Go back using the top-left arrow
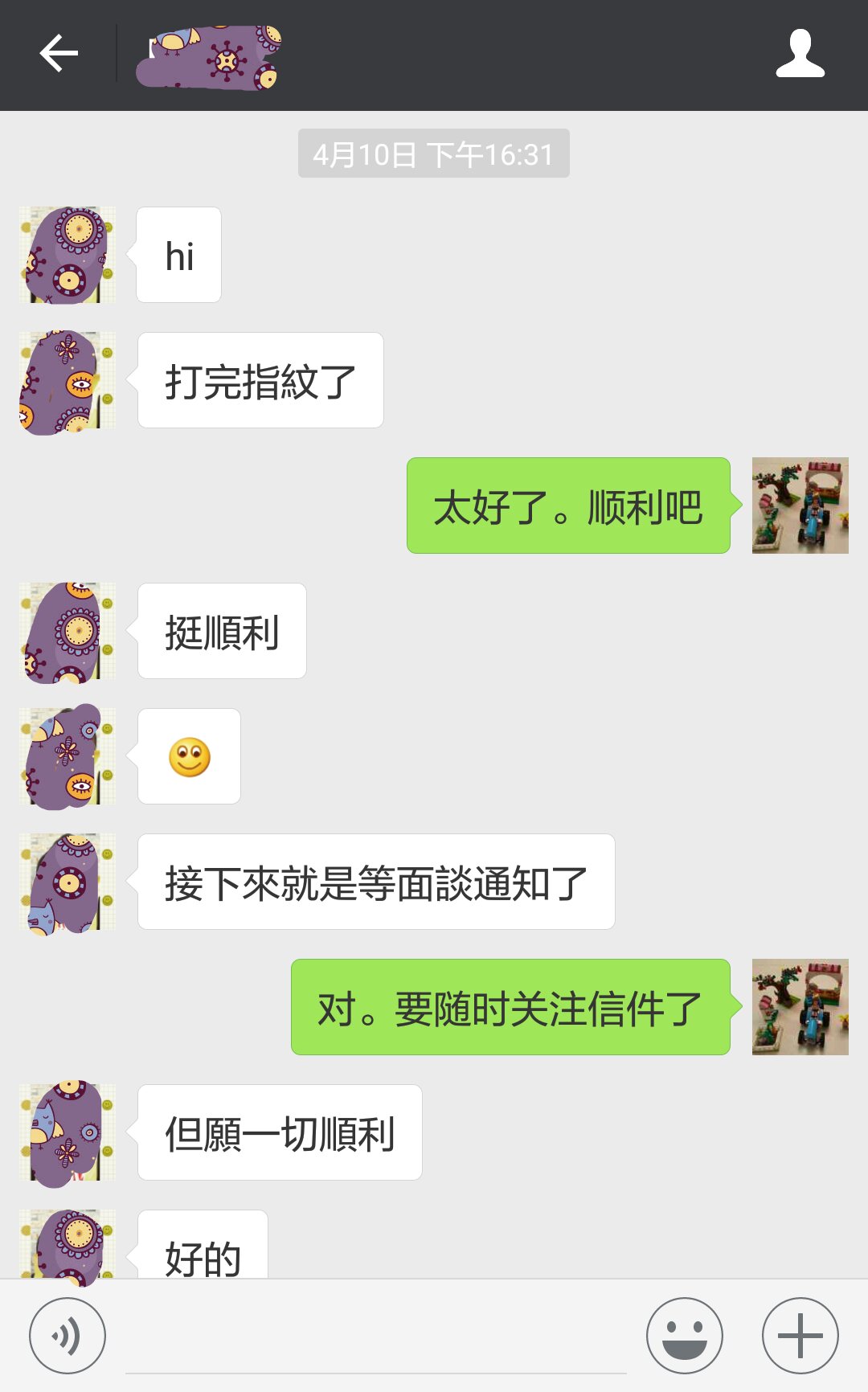Screen dimensions: 868x1392 (x=59, y=54)
